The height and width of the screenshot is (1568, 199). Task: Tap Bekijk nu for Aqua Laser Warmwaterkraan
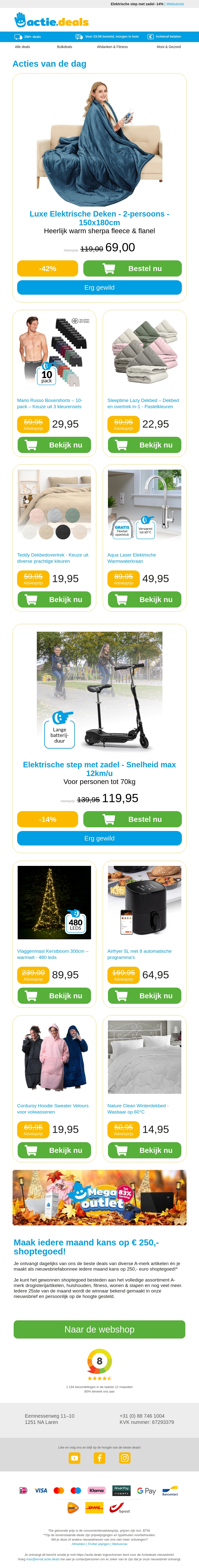pos(144,600)
